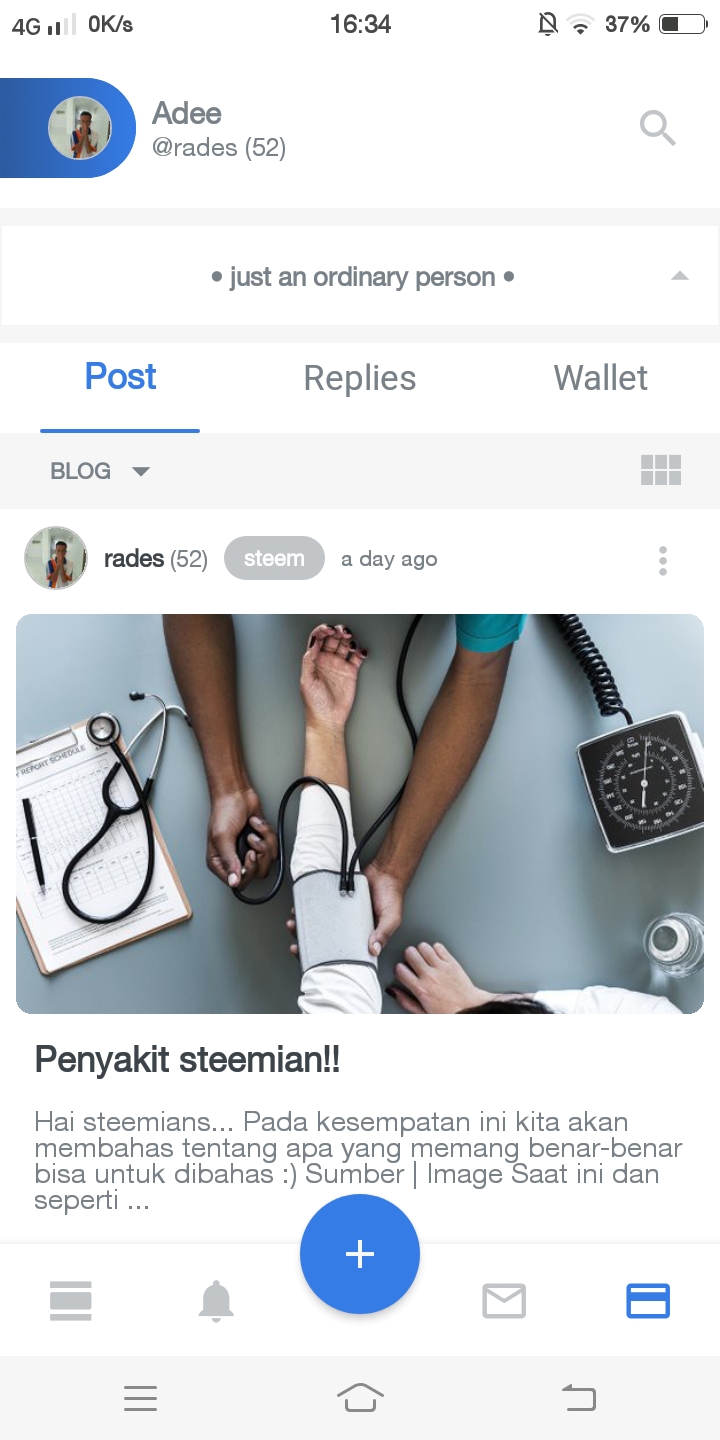Tap Adee's profile avatar in header
The width and height of the screenshot is (720, 1440).
80,128
